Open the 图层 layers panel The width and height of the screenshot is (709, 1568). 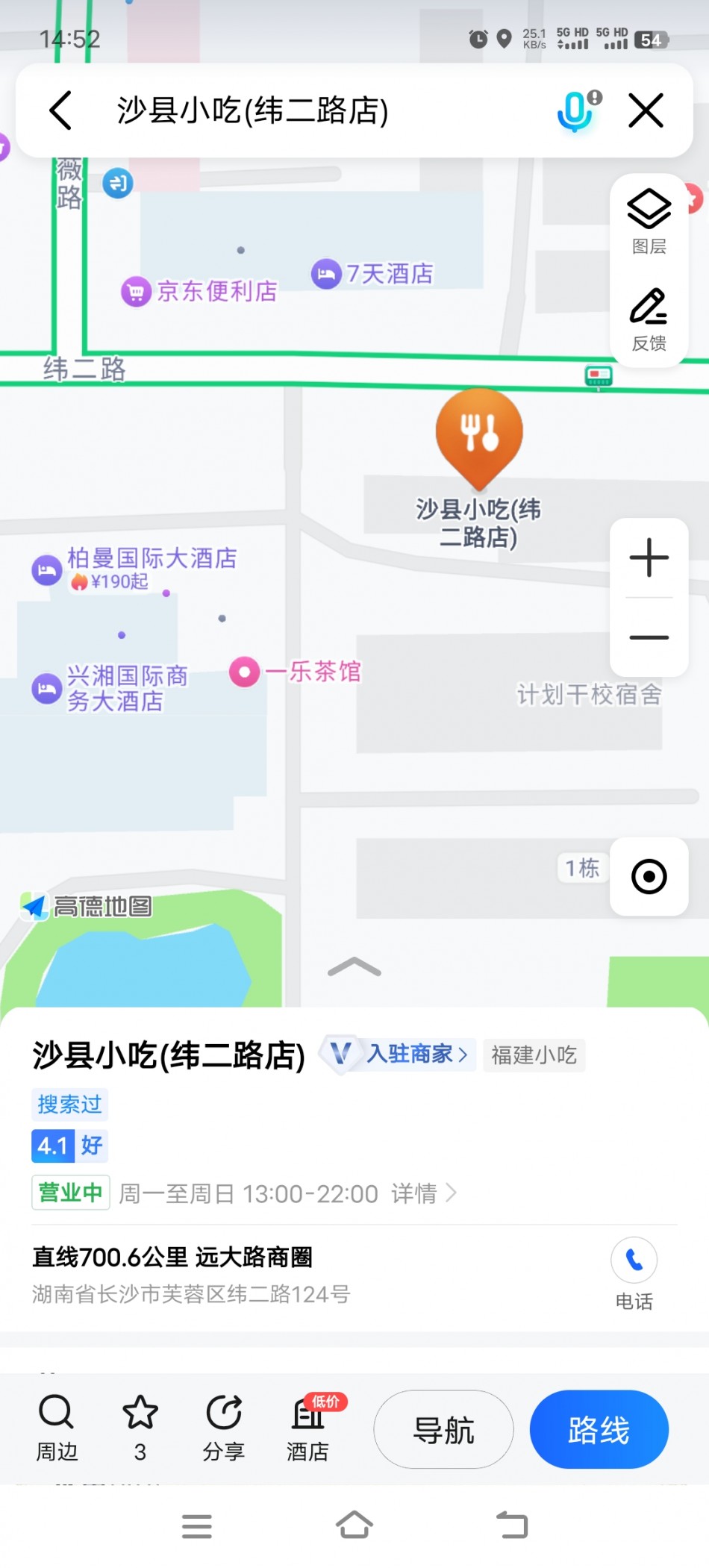tap(649, 221)
